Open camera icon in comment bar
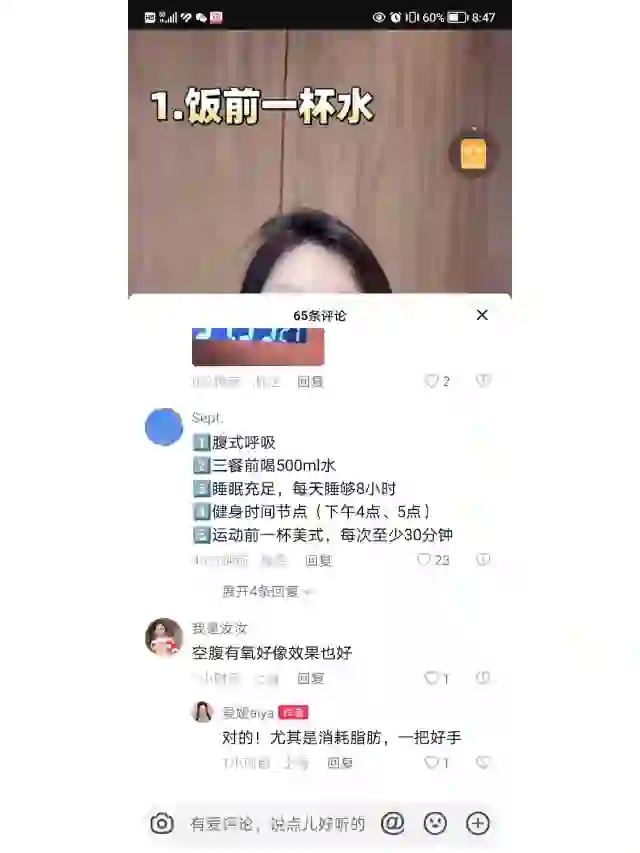Image resolution: width=640 pixels, height=853 pixels. click(162, 824)
